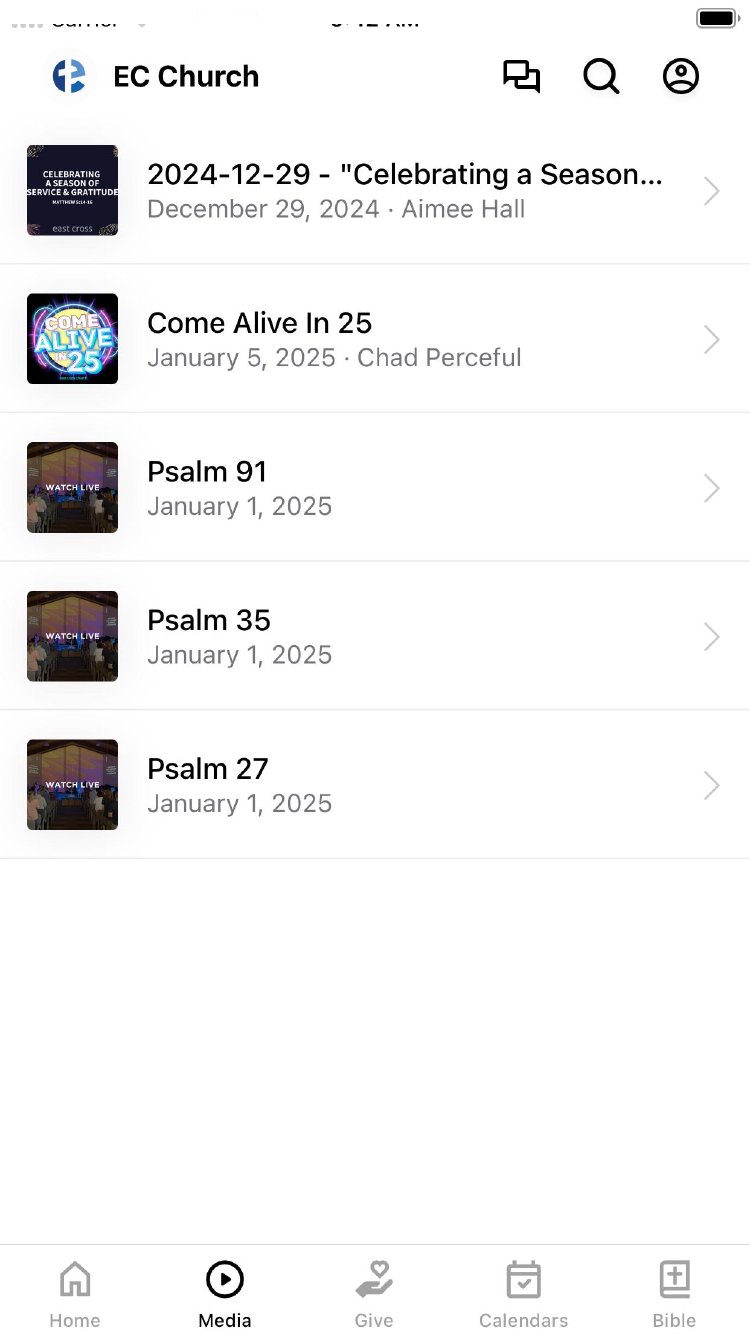This screenshot has width=750, height=1334.
Task: Open the profile account icon
Action: [x=681, y=77]
